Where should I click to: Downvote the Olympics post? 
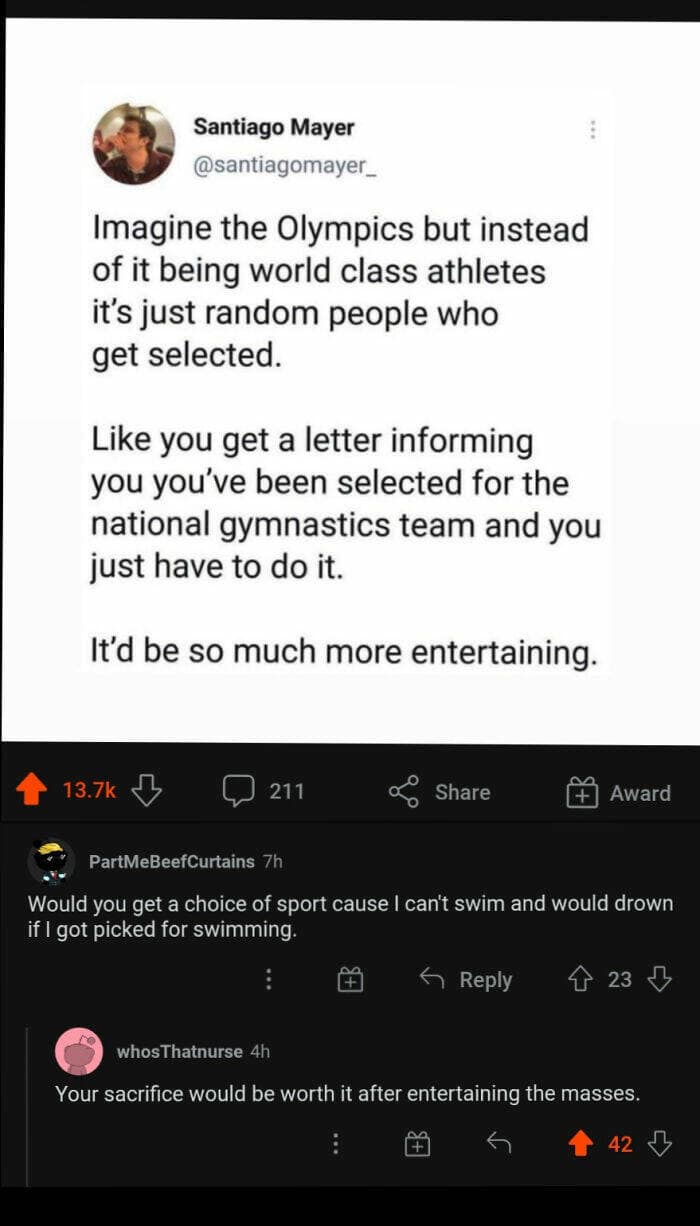coord(146,791)
